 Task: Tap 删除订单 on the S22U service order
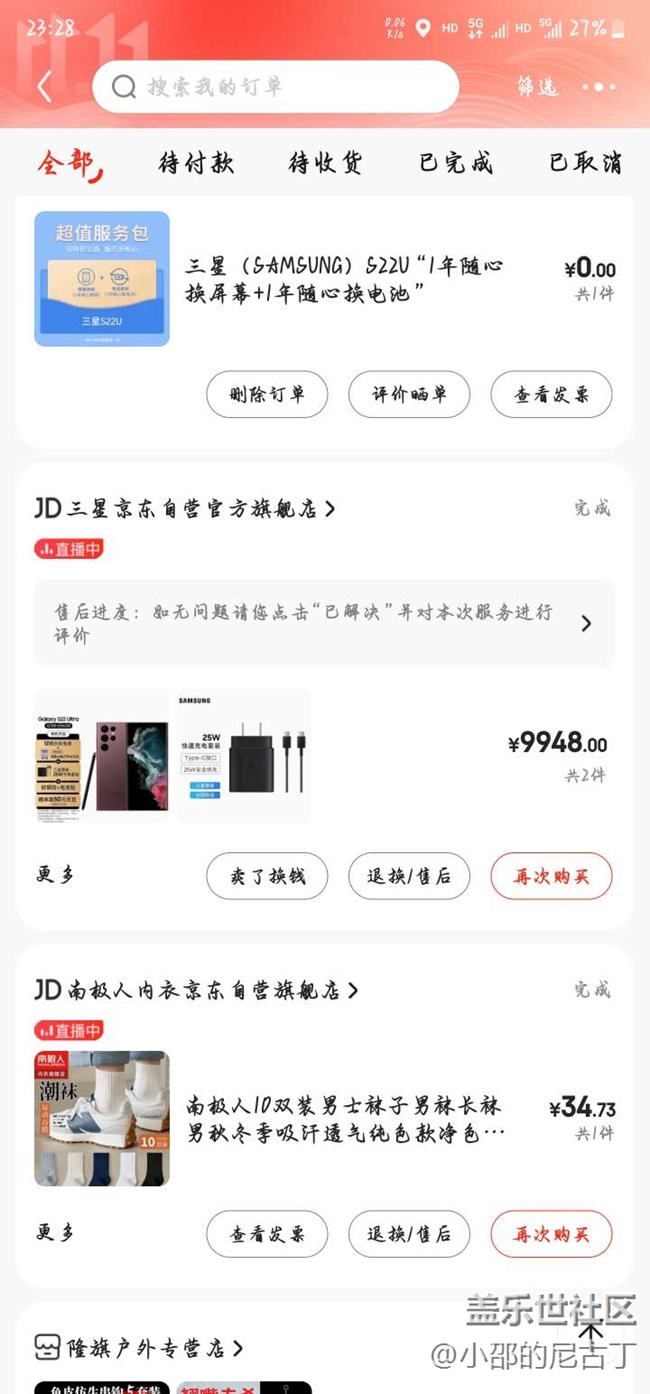pos(267,395)
